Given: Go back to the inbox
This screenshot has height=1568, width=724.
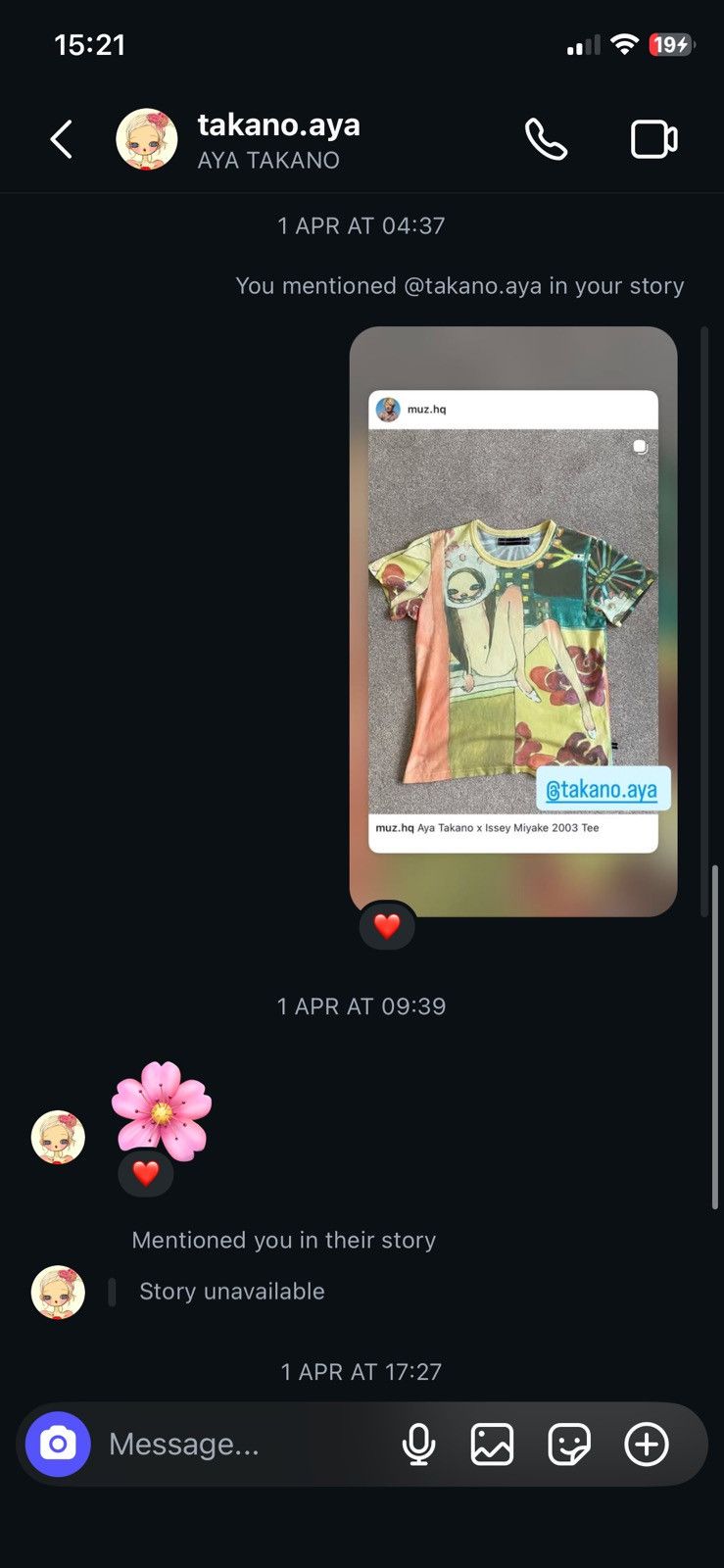Looking at the screenshot, I should point(62,139).
